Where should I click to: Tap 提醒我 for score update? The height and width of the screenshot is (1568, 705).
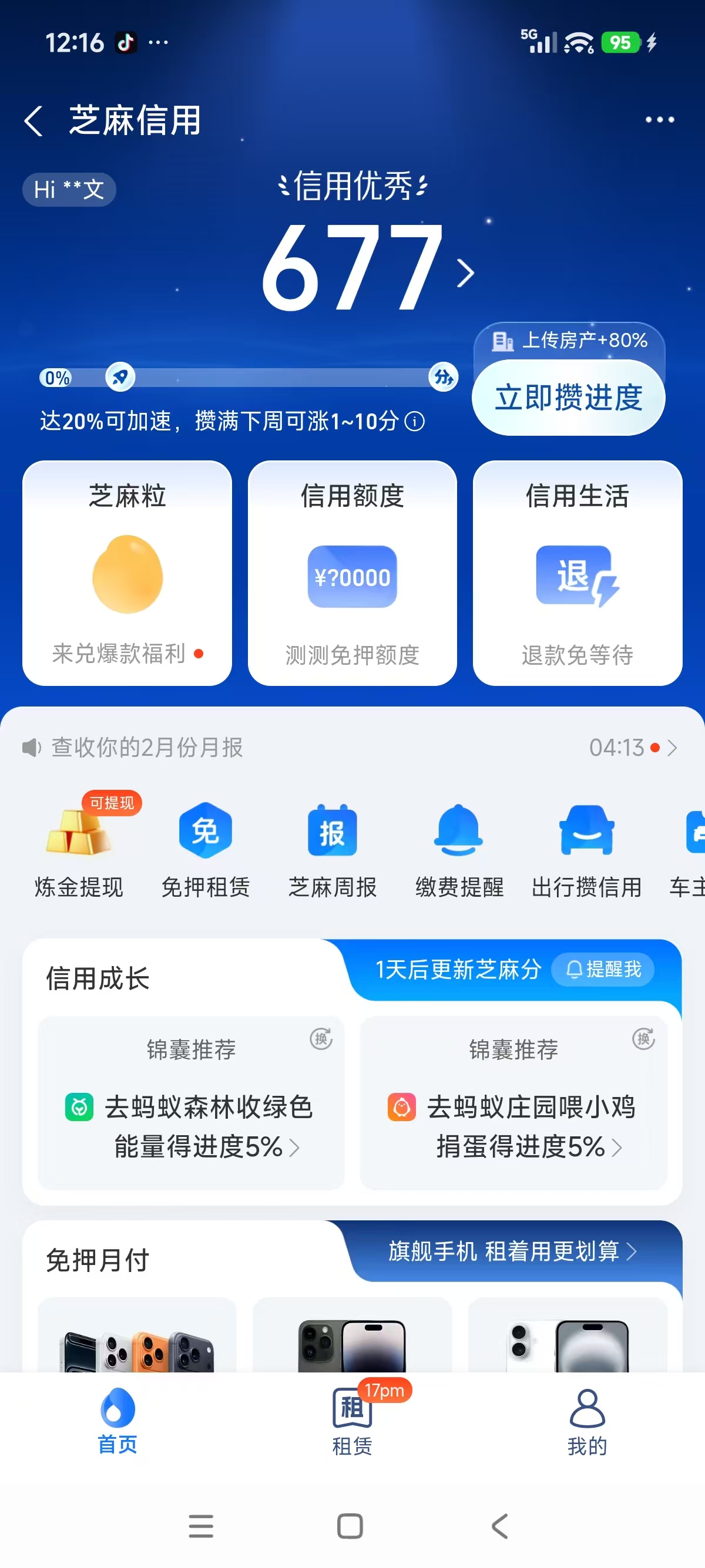[x=603, y=969]
